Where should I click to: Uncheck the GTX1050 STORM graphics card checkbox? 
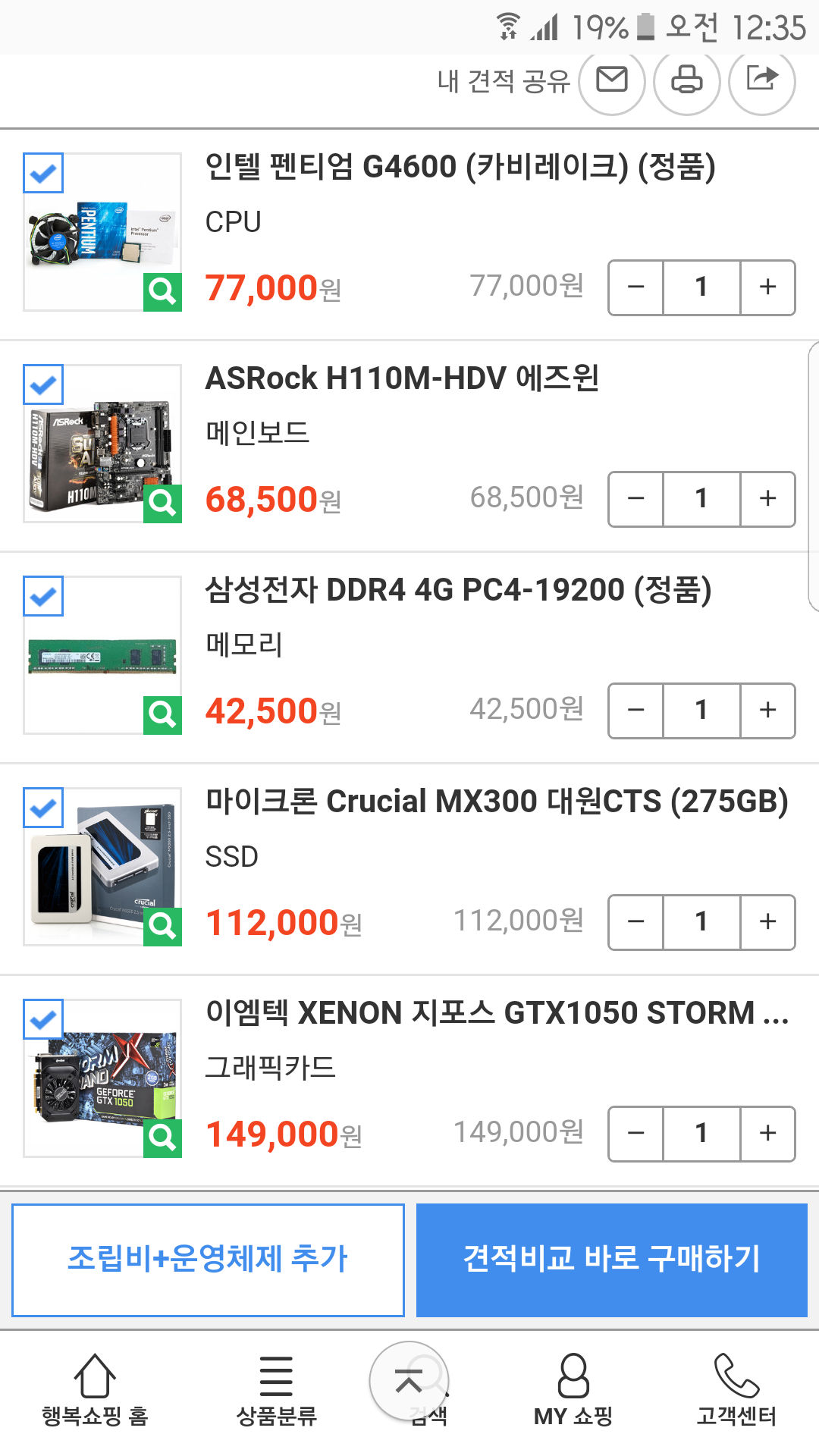point(43,1020)
